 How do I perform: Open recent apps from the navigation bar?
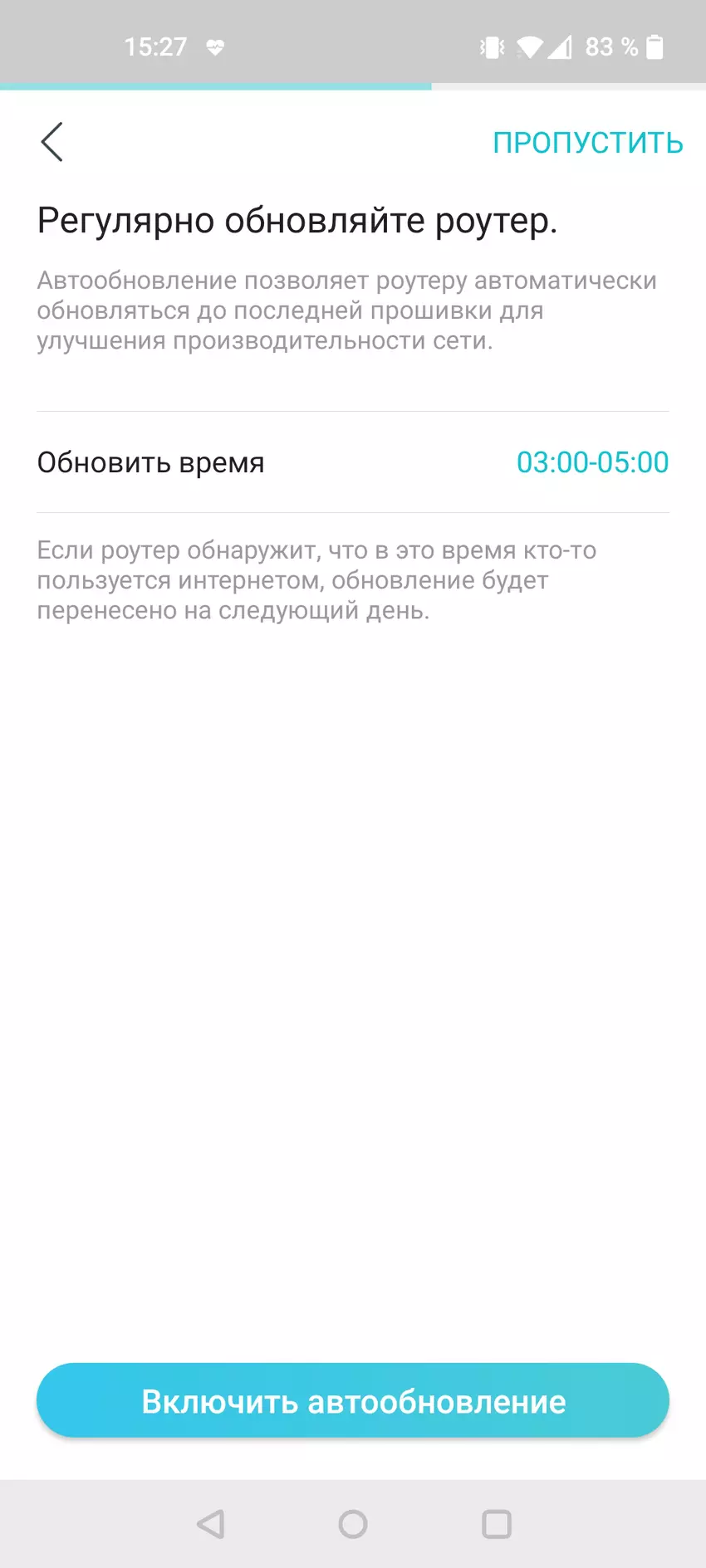pyautogui.click(x=497, y=1524)
